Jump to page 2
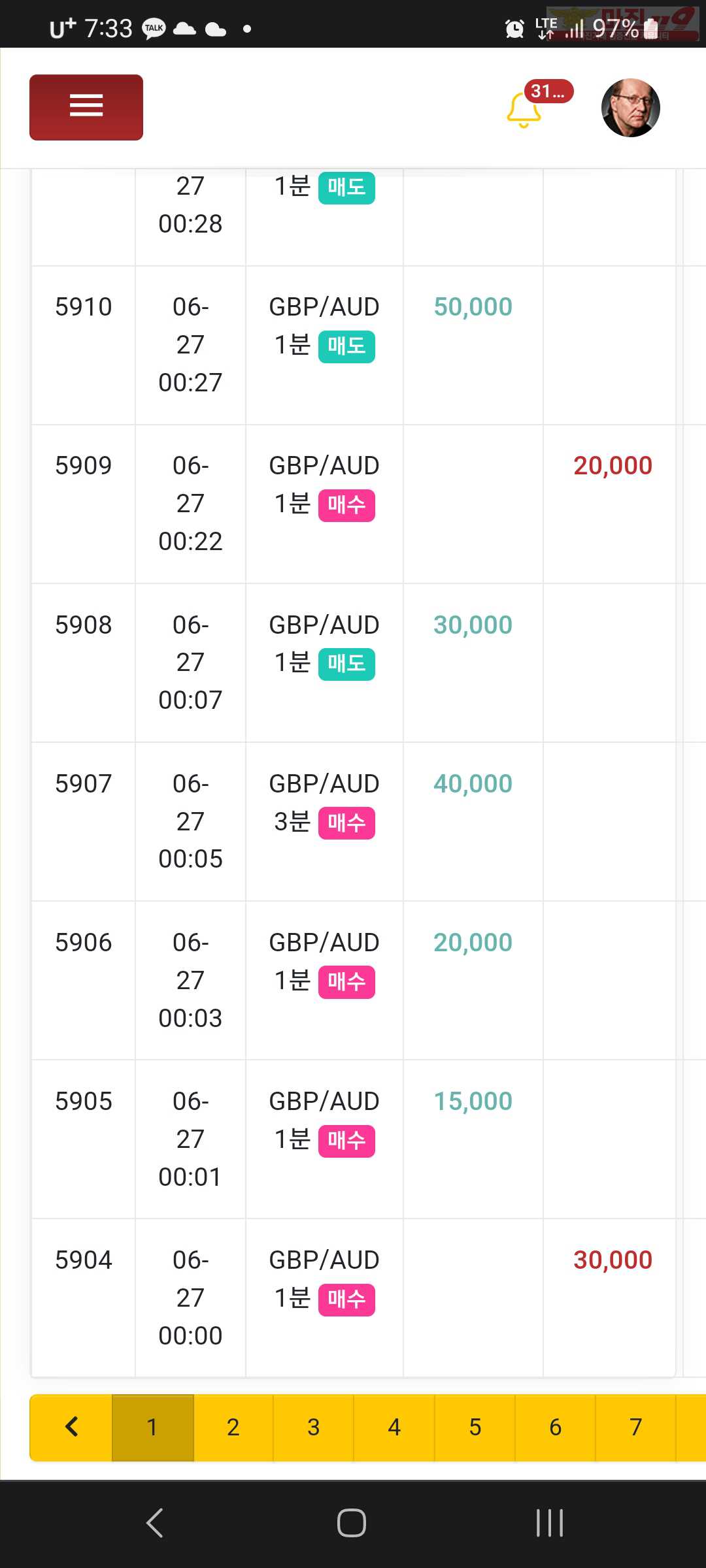Screen dimensions: 706x1568 coord(233,1428)
